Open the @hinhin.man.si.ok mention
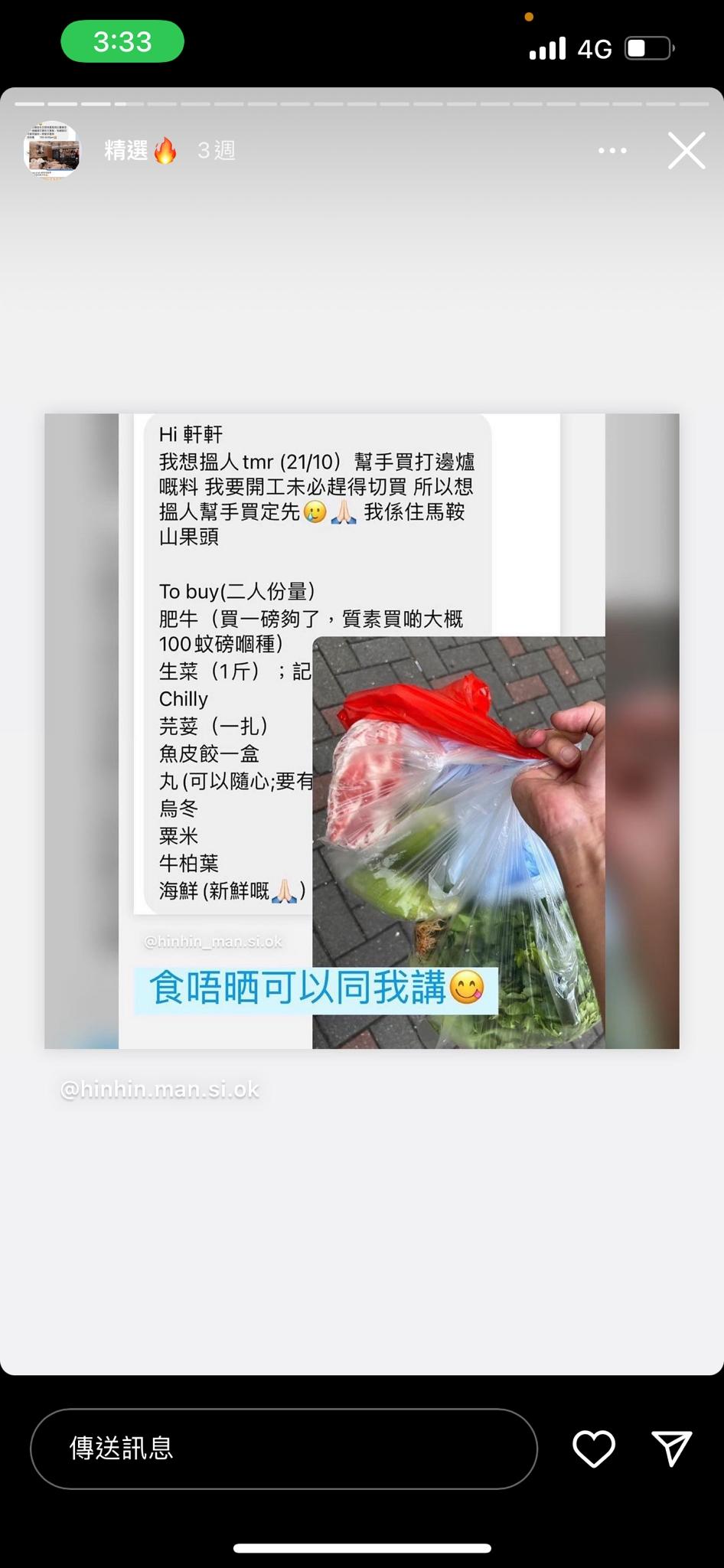The width and height of the screenshot is (724, 1568). (x=160, y=1089)
